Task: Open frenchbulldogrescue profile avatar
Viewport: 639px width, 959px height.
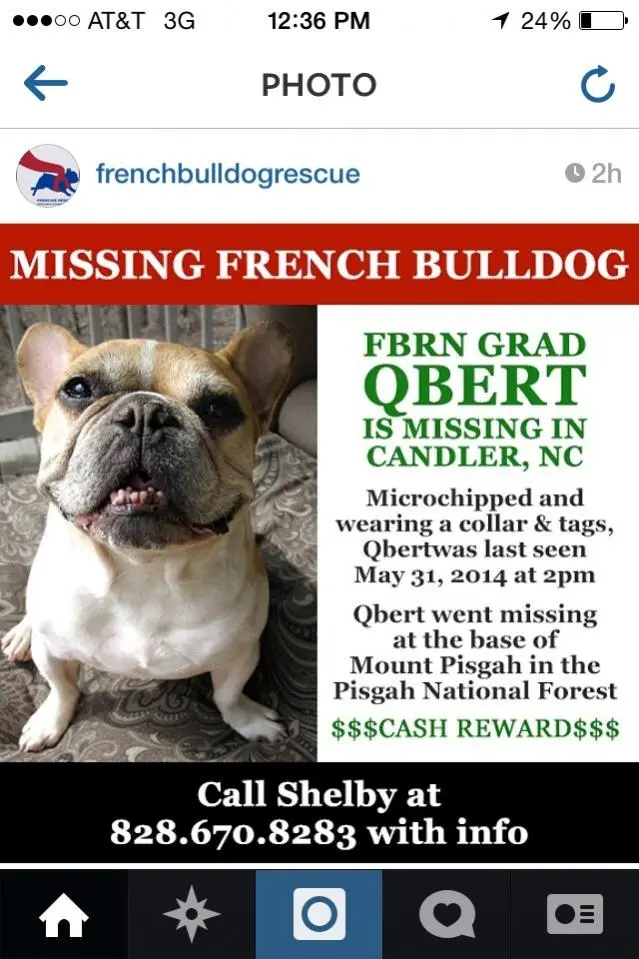Action: [x=48, y=175]
